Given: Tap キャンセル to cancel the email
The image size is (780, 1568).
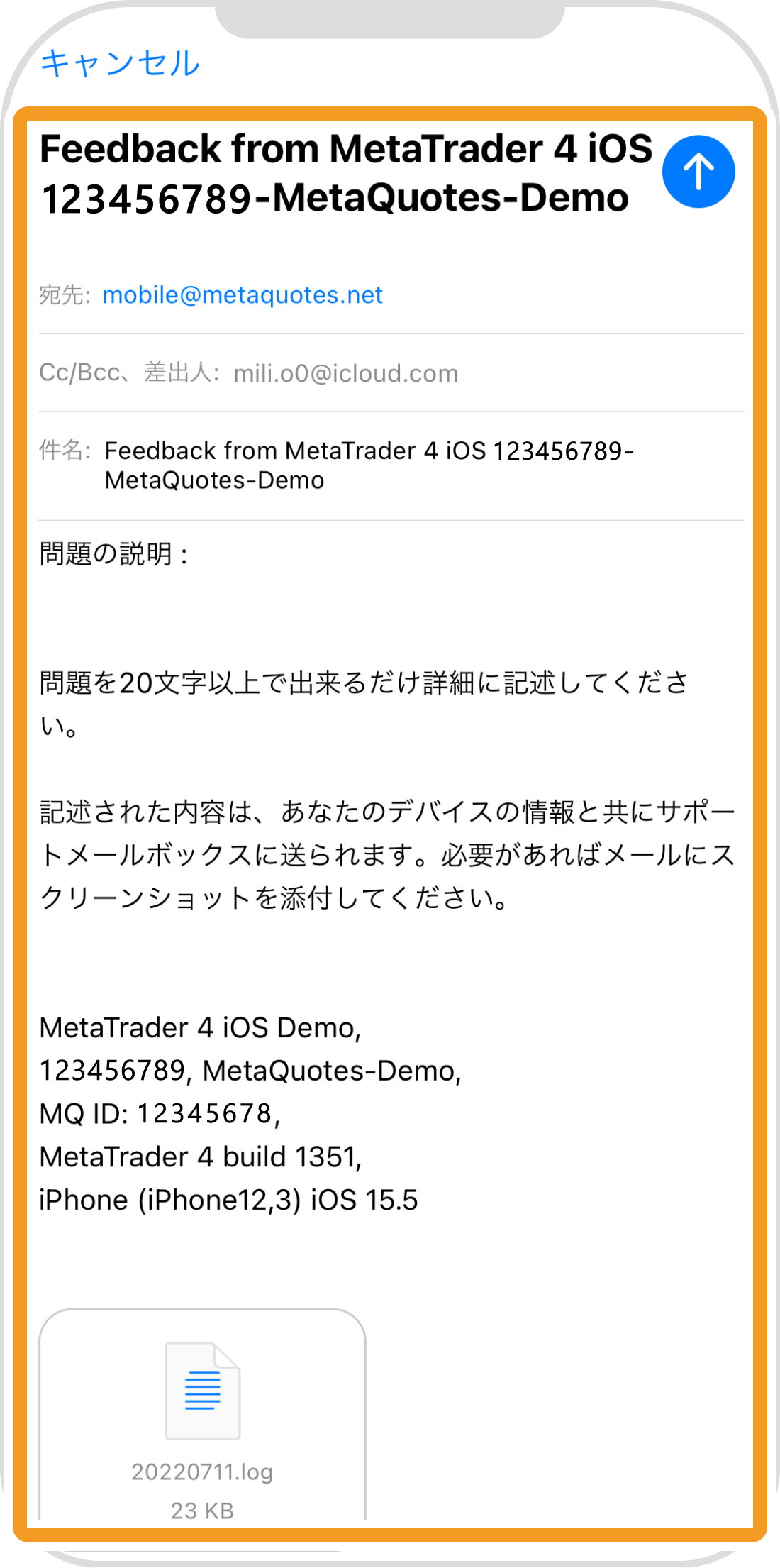Looking at the screenshot, I should [x=121, y=64].
